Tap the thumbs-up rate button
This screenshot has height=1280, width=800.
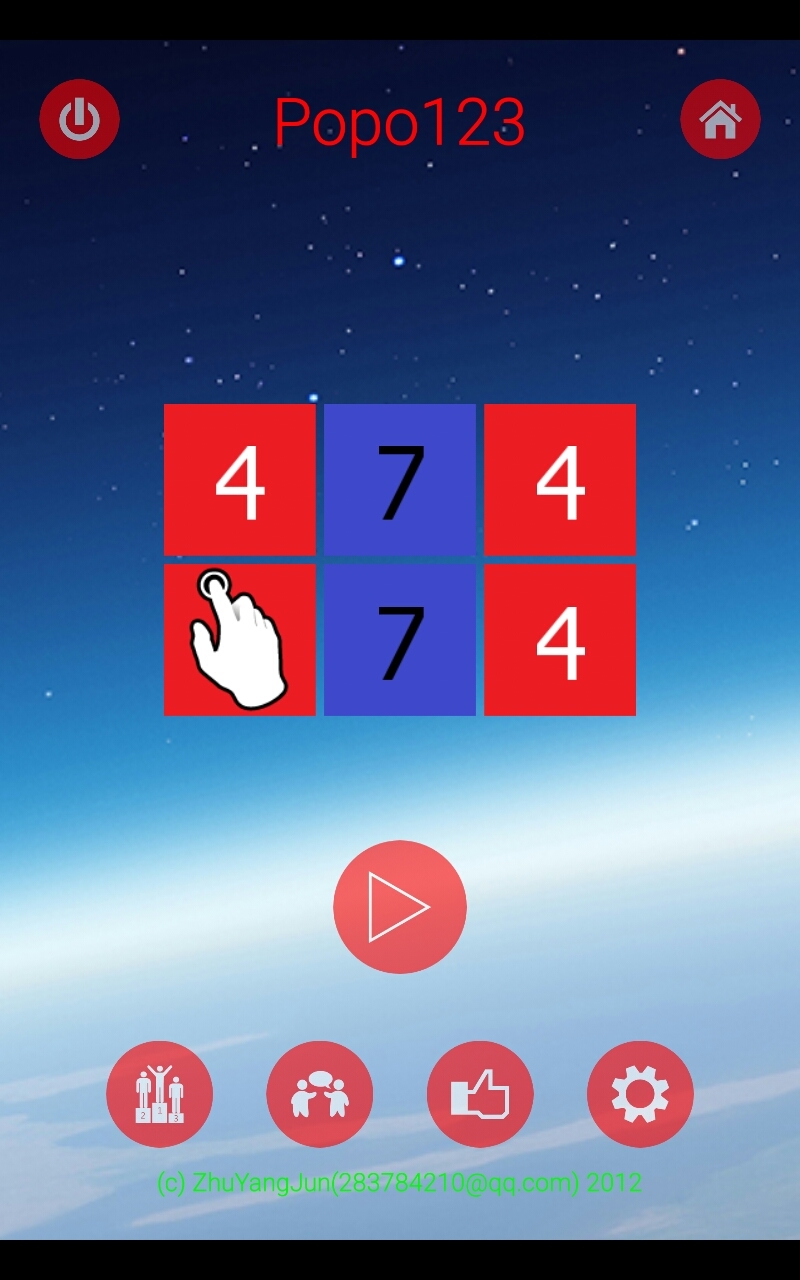tap(480, 1094)
